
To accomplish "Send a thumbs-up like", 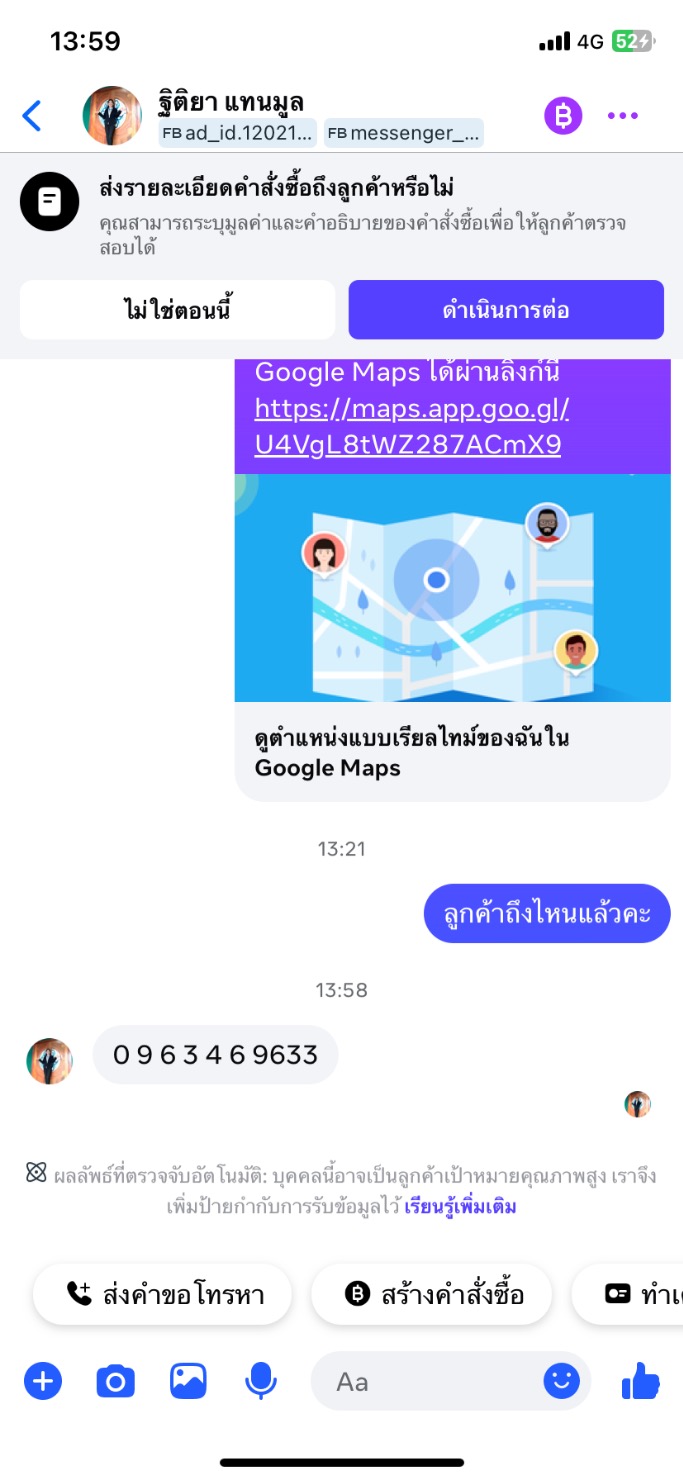I will tap(641, 1382).
